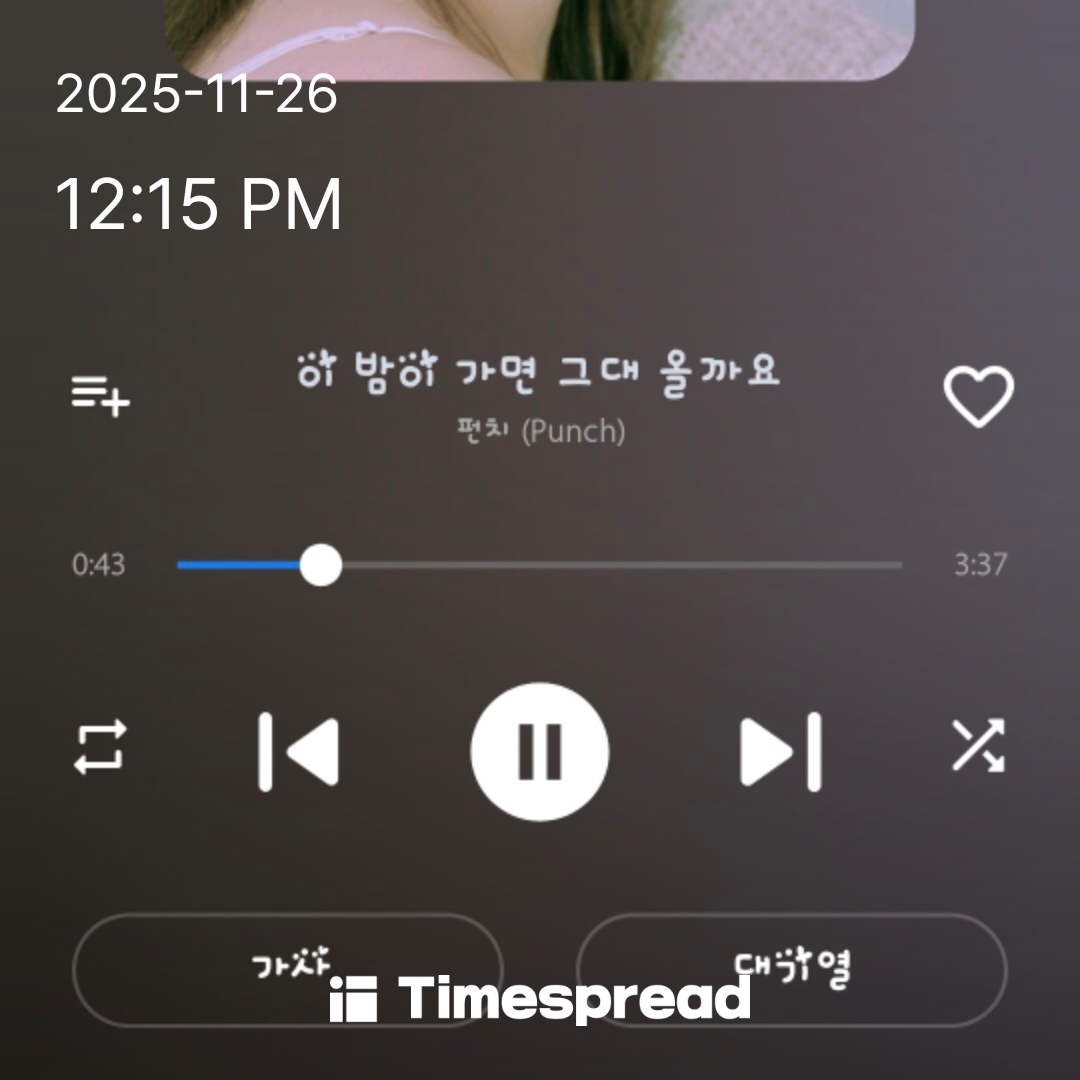Image resolution: width=1080 pixels, height=1080 pixels.
Task: Add this song to a playlist
Action: coord(100,396)
